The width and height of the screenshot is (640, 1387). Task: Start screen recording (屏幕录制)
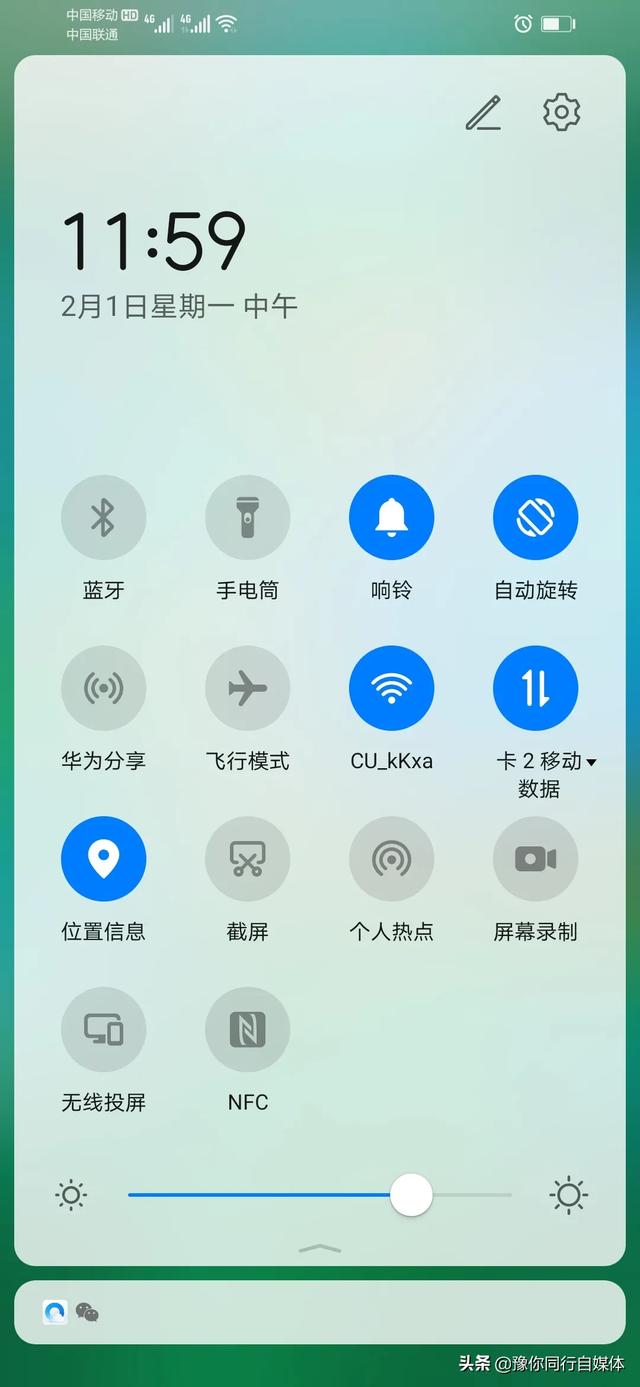click(536, 859)
